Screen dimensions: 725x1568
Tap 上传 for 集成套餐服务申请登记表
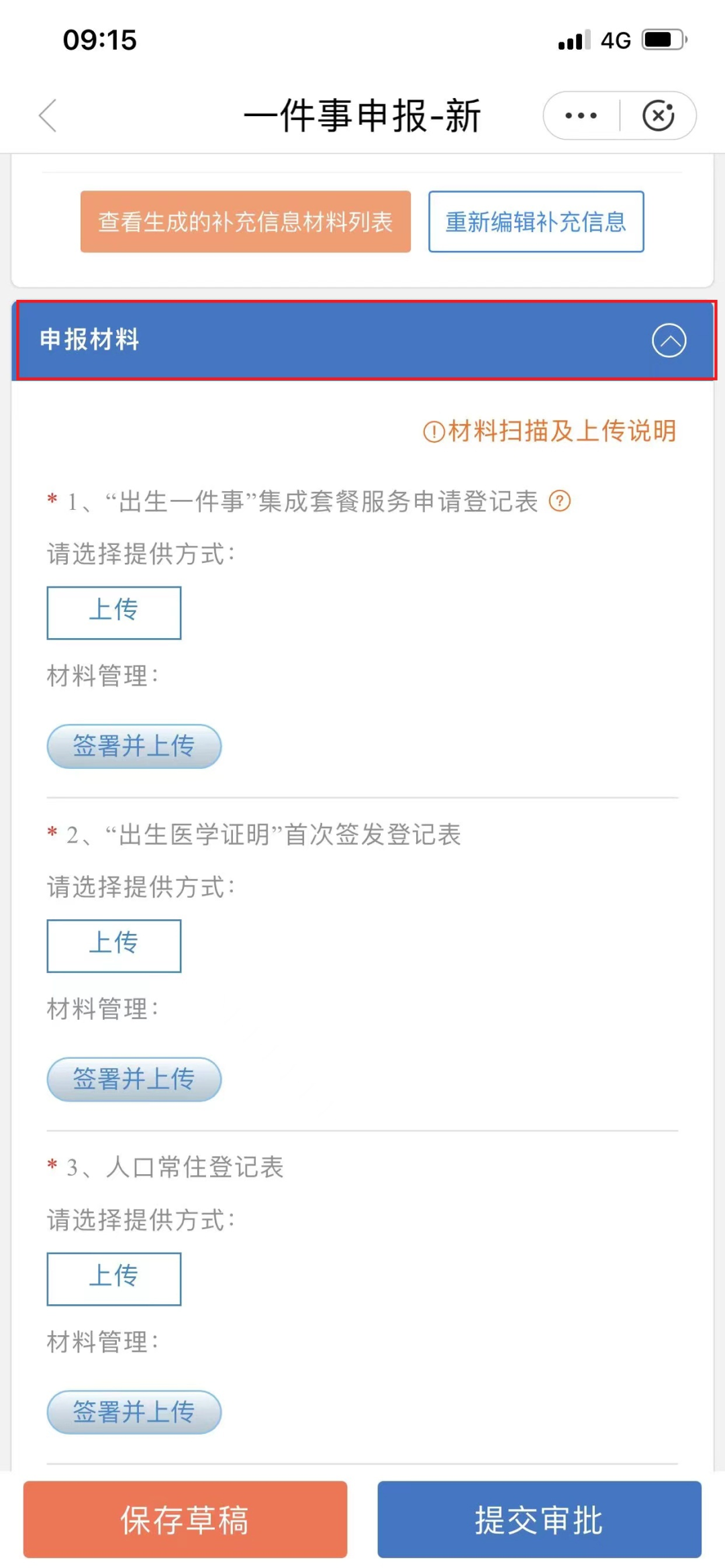[114, 613]
